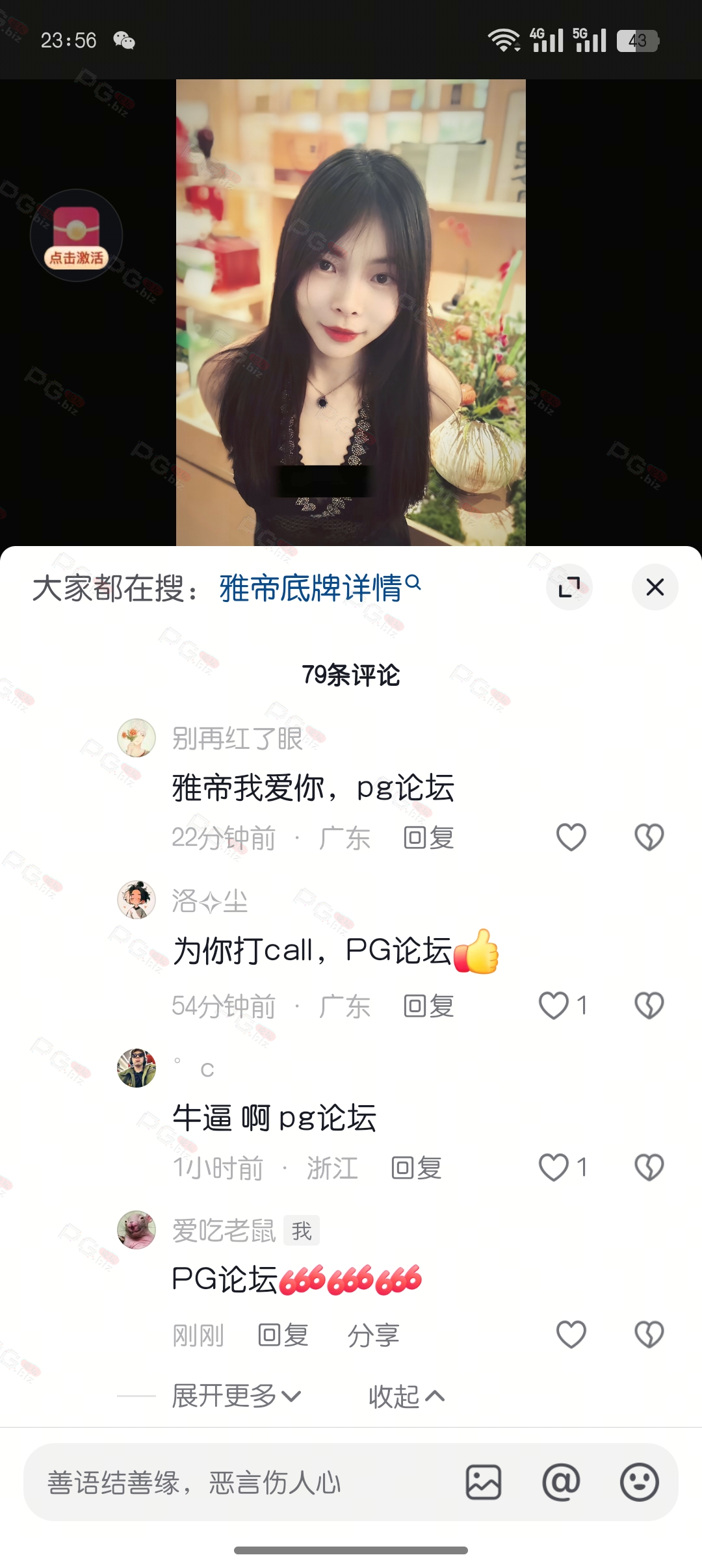Reply to 别再红了眼's comment

[x=428, y=838]
